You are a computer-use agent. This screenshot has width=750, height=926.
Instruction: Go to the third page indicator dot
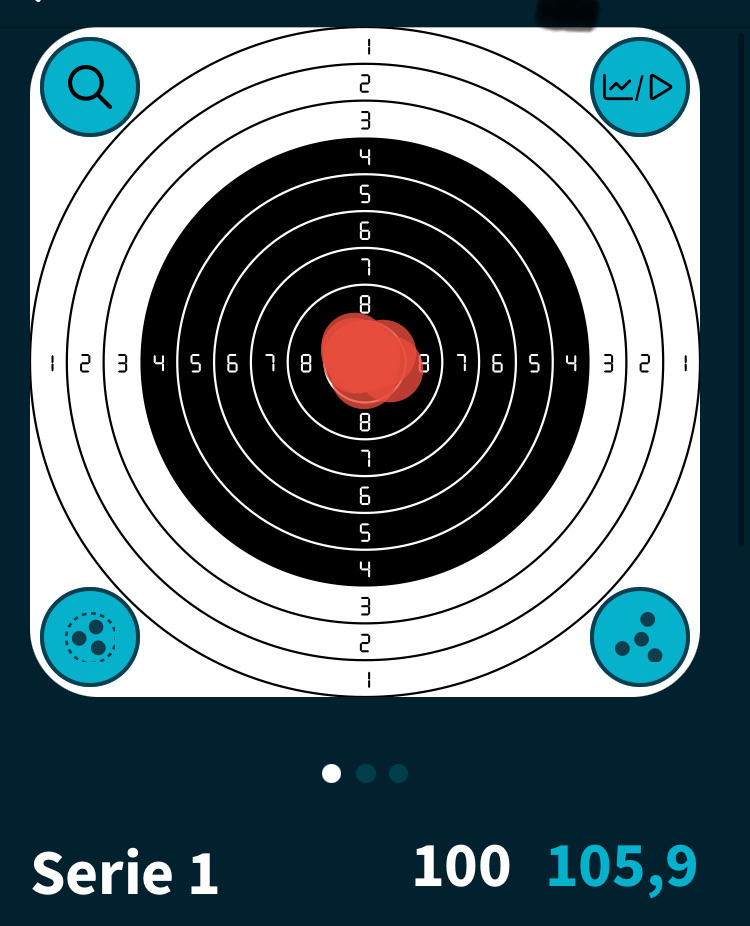pyautogui.click(x=399, y=773)
